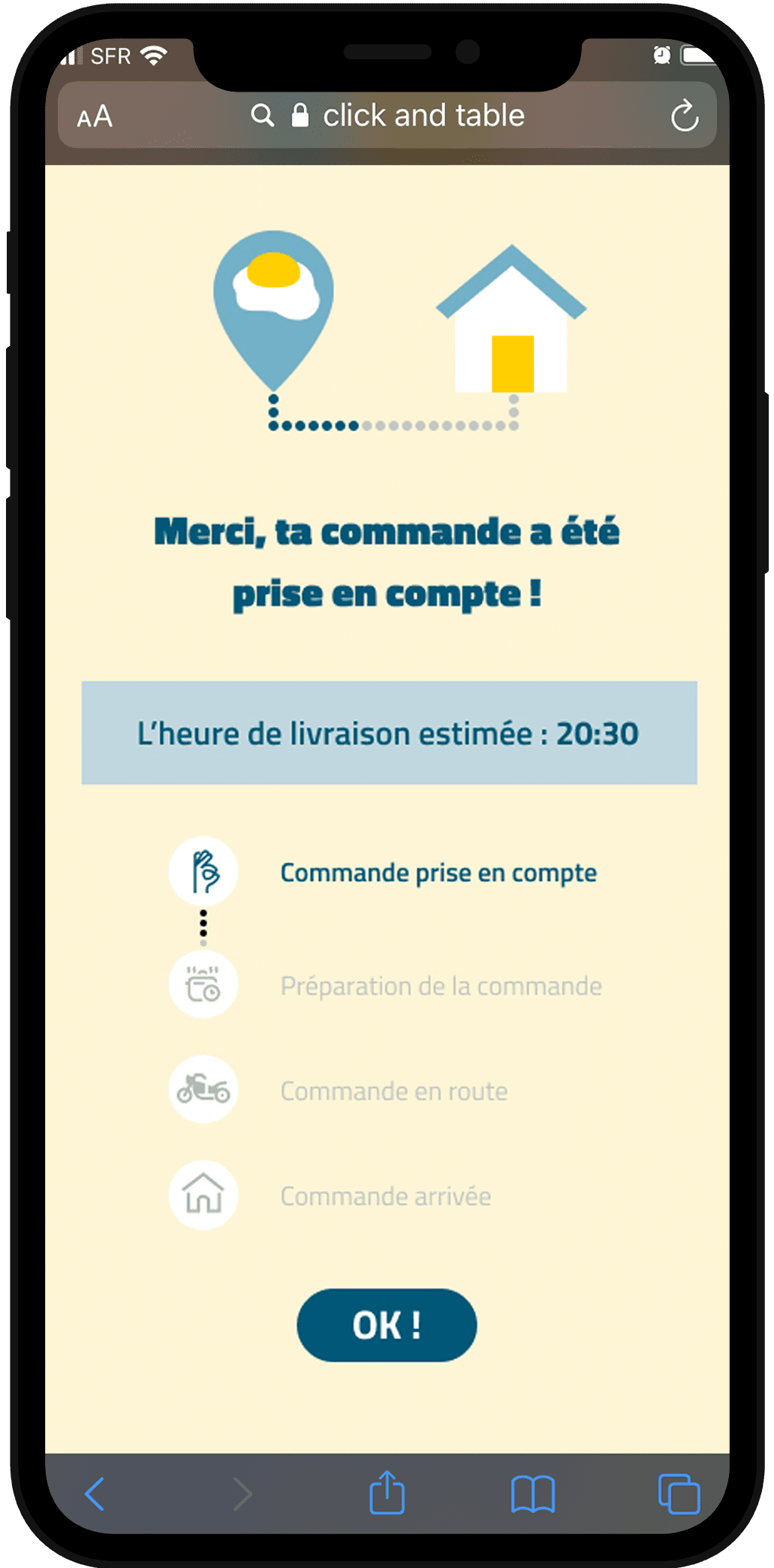Screen dimensions: 774x1568
Task: Show open Safari tabs
Action: (x=679, y=1494)
